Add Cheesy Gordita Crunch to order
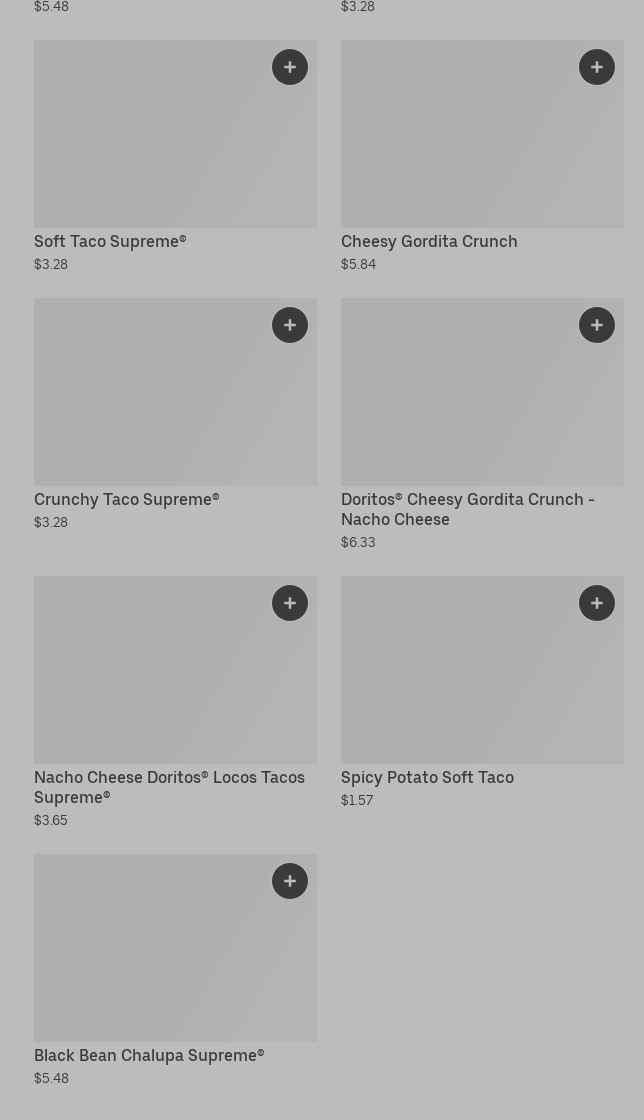 coord(597,67)
